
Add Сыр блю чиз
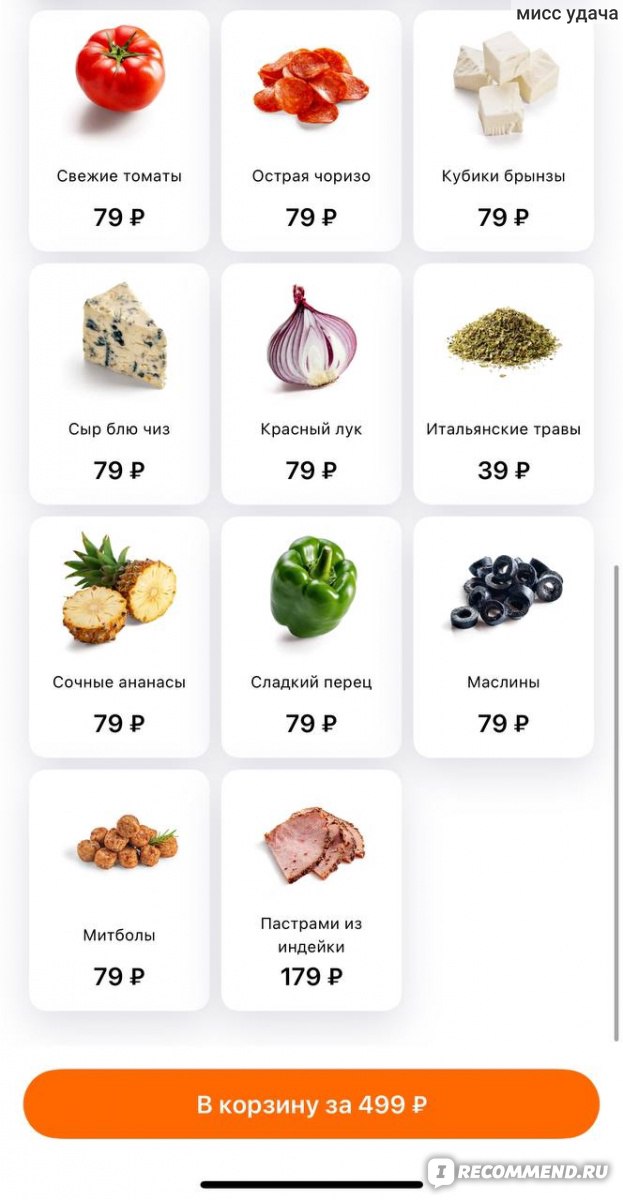119,384
